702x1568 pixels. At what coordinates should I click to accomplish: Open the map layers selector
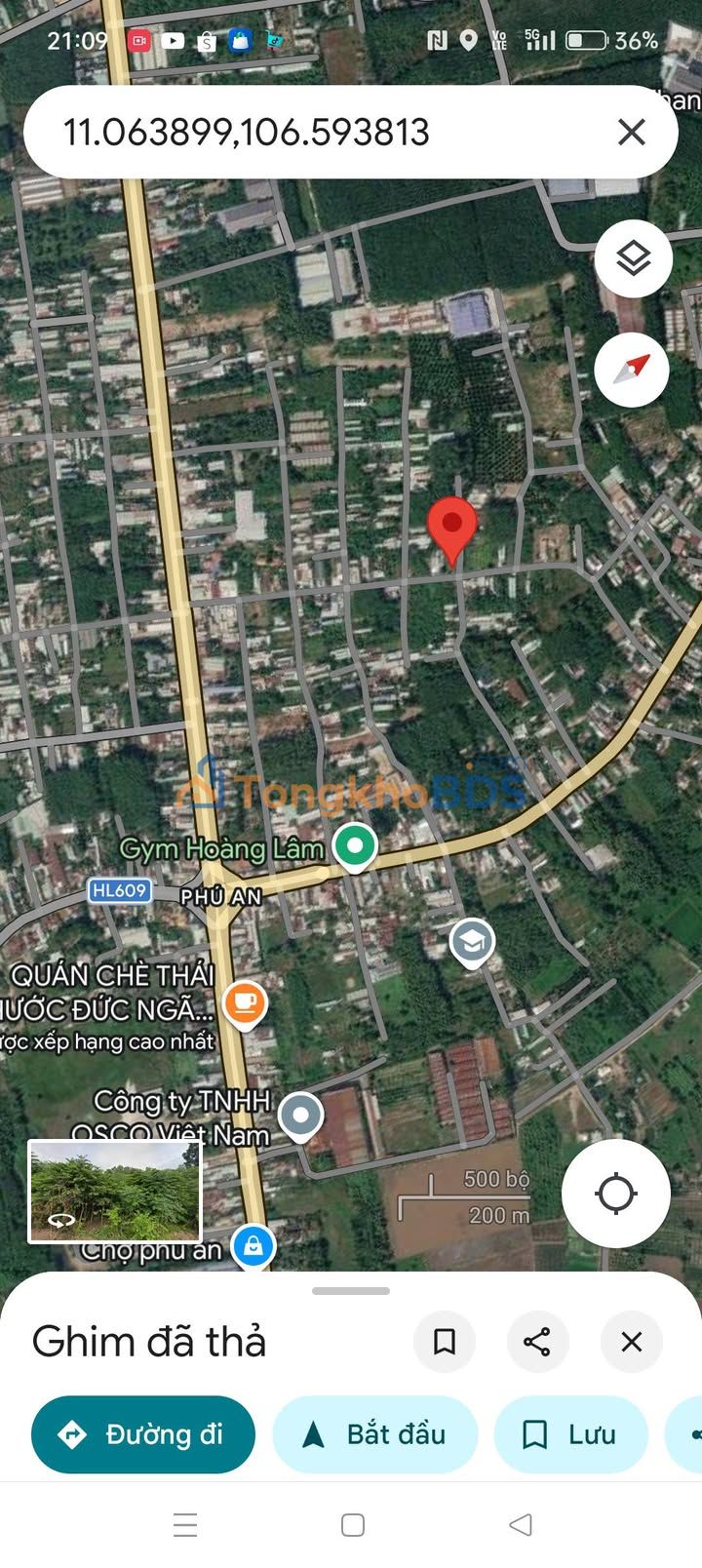tap(634, 258)
